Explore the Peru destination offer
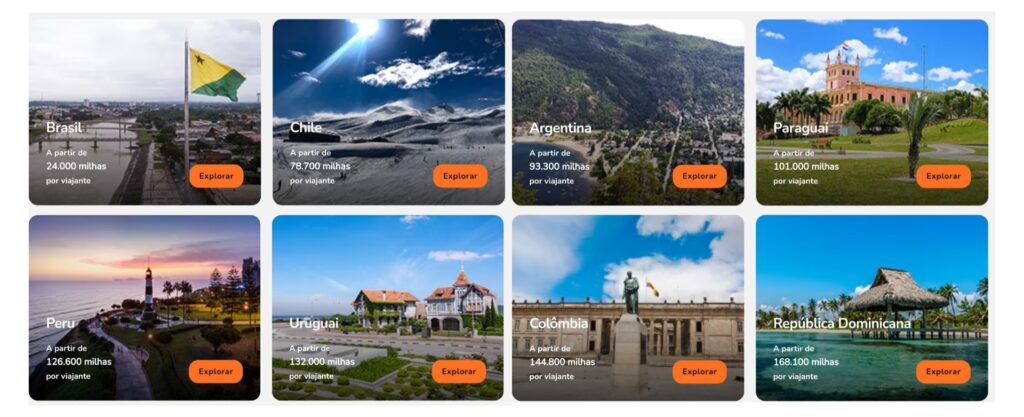1024x417 pixels. coord(216,371)
